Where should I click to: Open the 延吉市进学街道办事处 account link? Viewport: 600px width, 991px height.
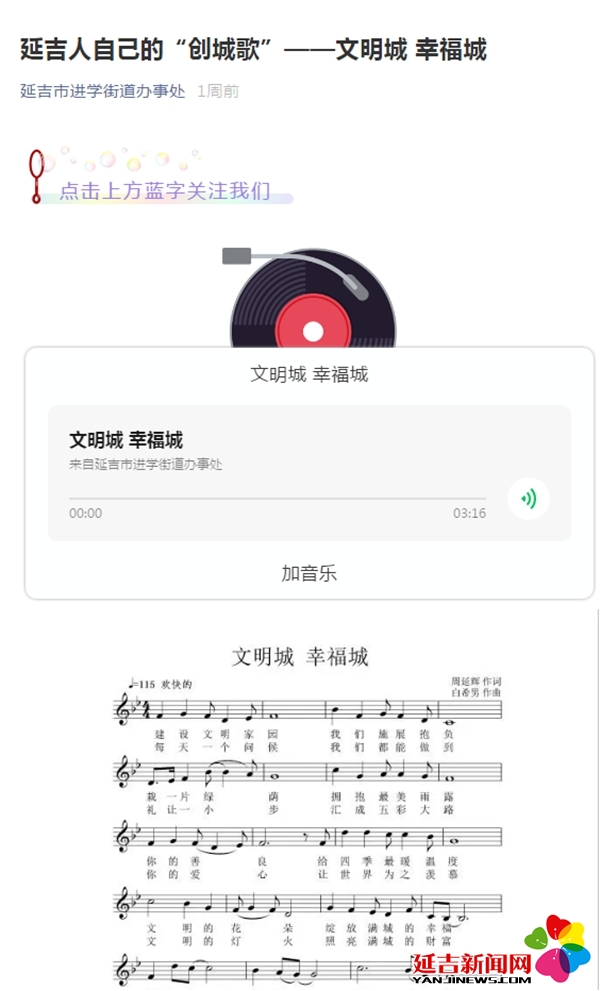pyautogui.click(x=103, y=92)
